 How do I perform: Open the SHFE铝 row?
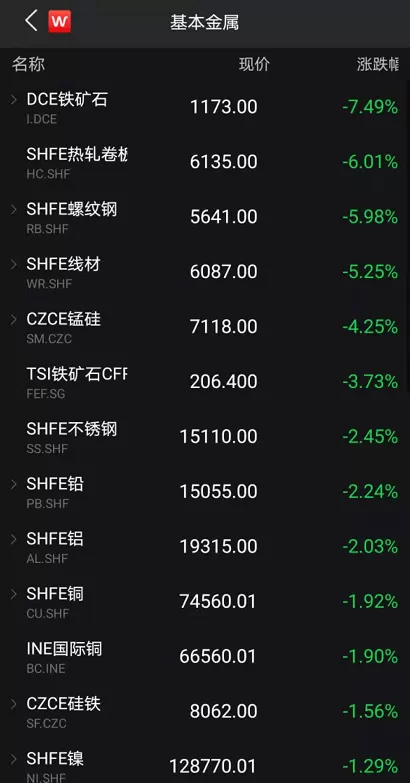205,547
